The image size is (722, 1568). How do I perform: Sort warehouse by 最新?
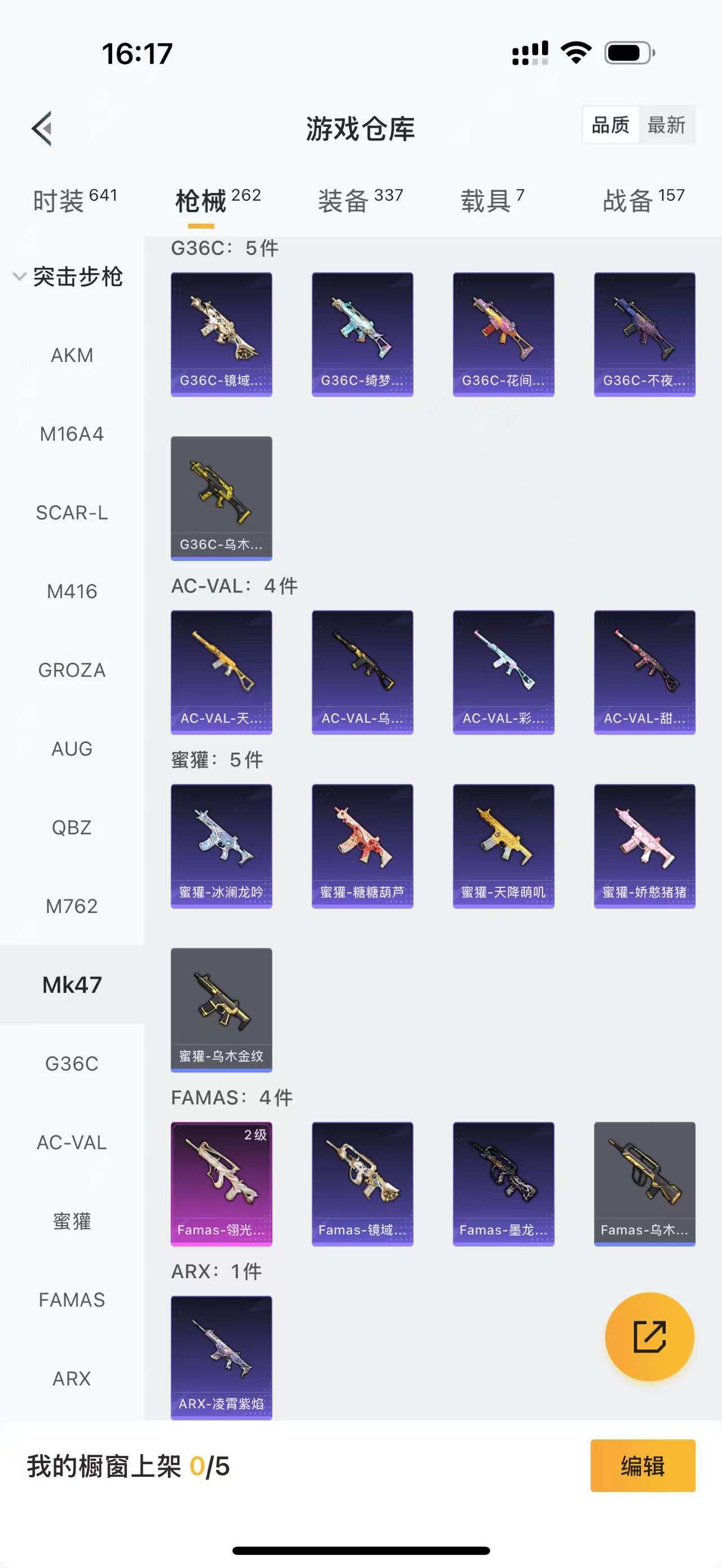[666, 125]
